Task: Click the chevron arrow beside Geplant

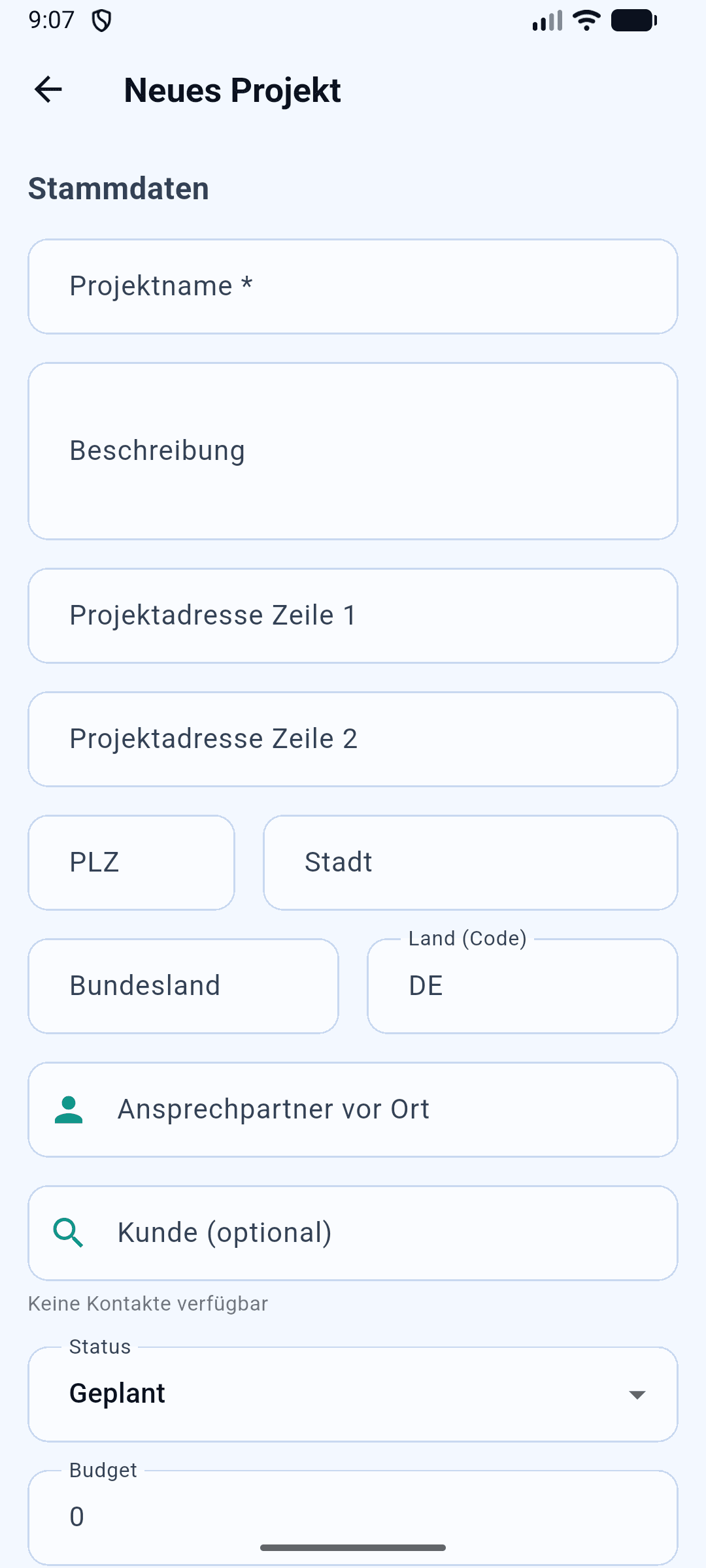Action: (637, 1395)
